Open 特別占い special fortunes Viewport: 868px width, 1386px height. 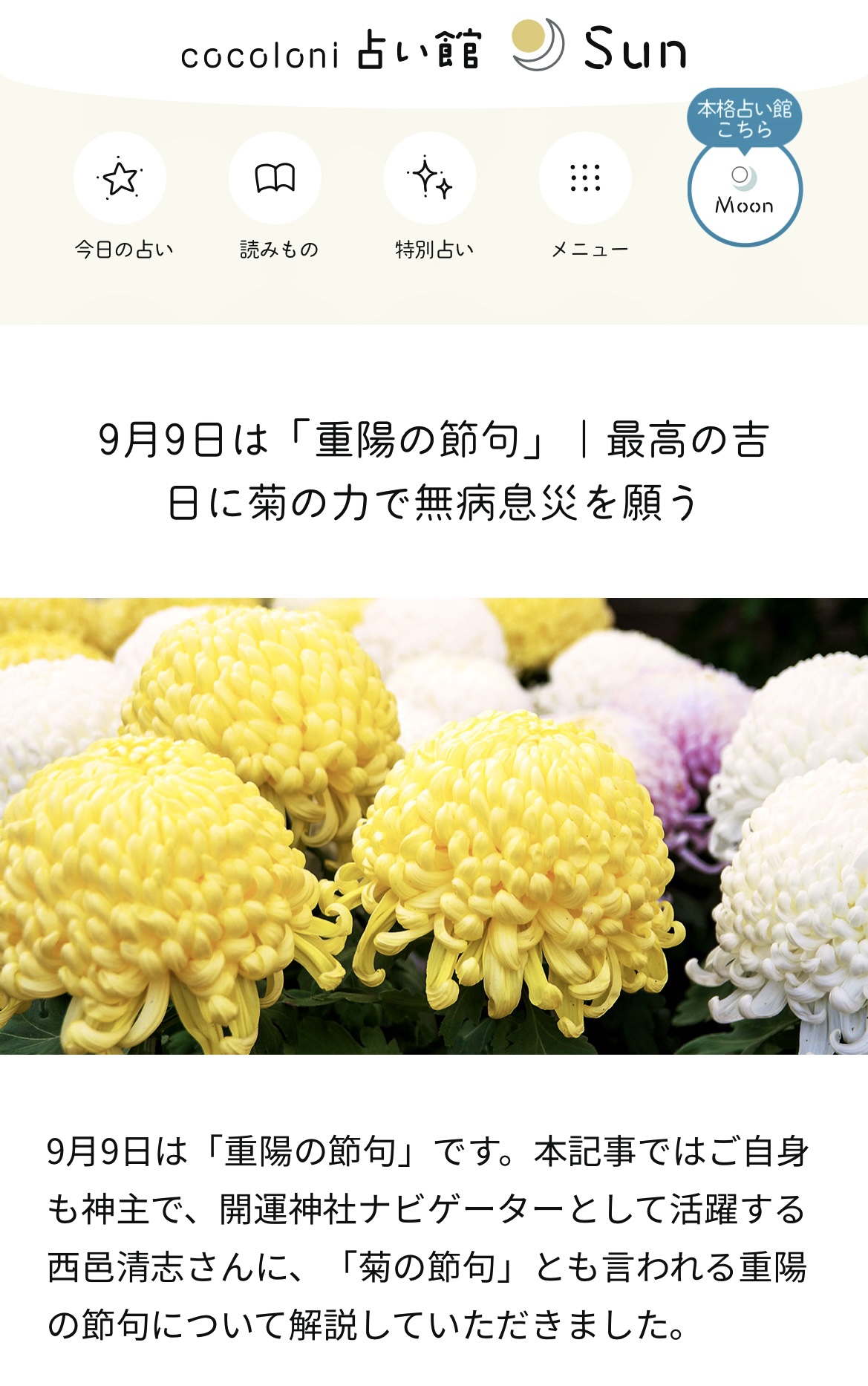431,178
